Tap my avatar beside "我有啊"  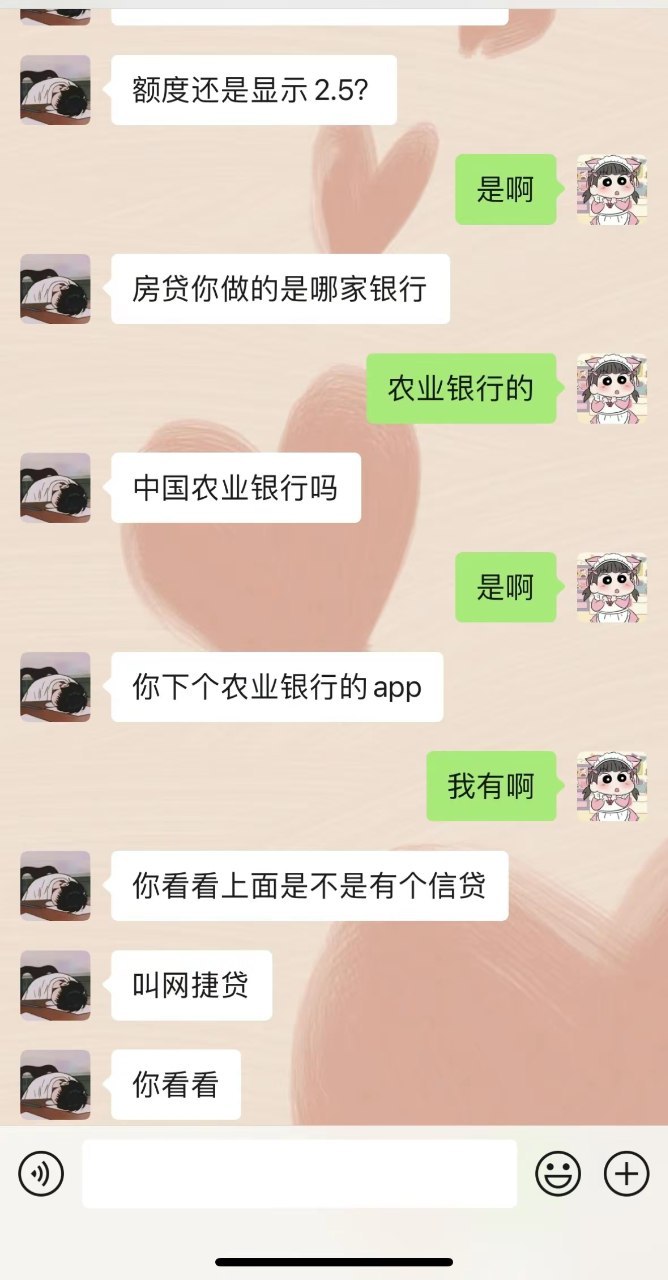(612, 786)
